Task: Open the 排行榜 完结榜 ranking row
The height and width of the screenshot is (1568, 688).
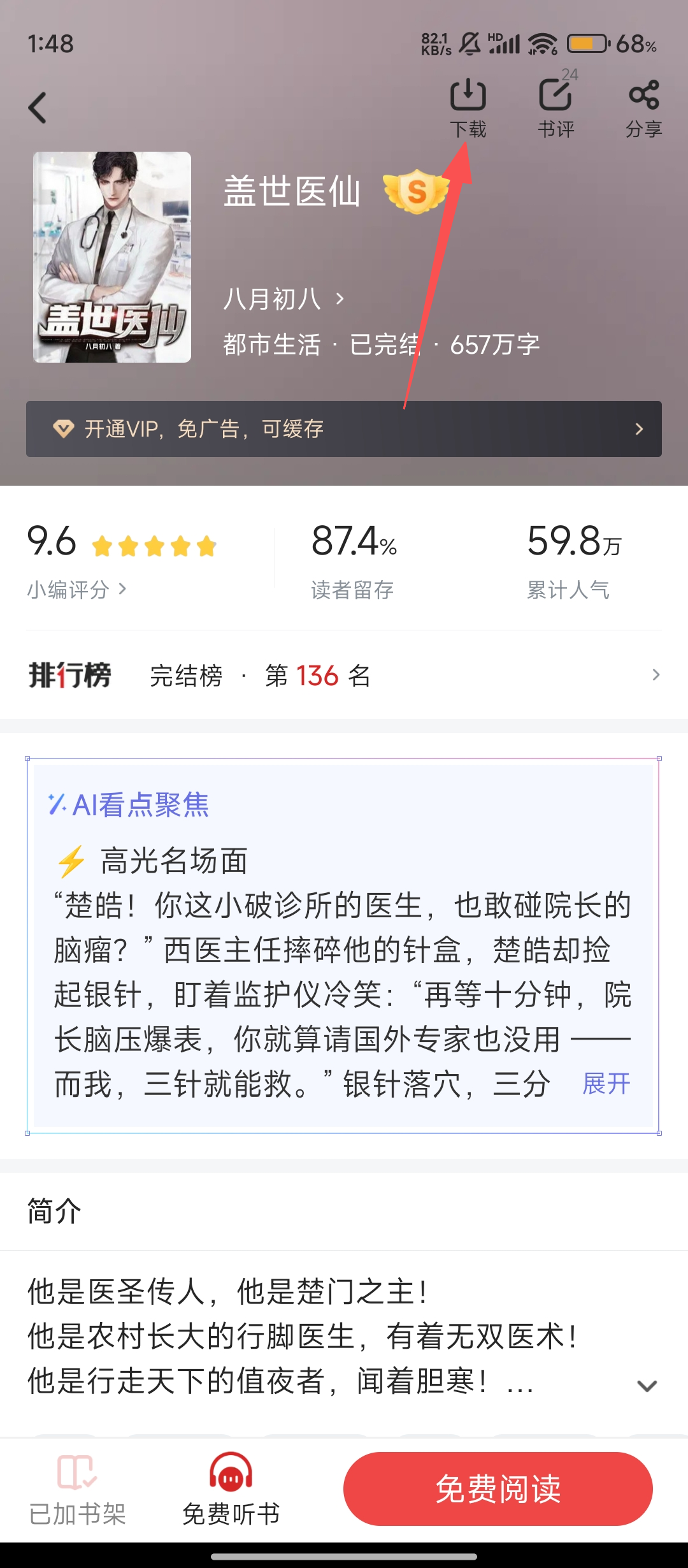Action: click(x=344, y=676)
